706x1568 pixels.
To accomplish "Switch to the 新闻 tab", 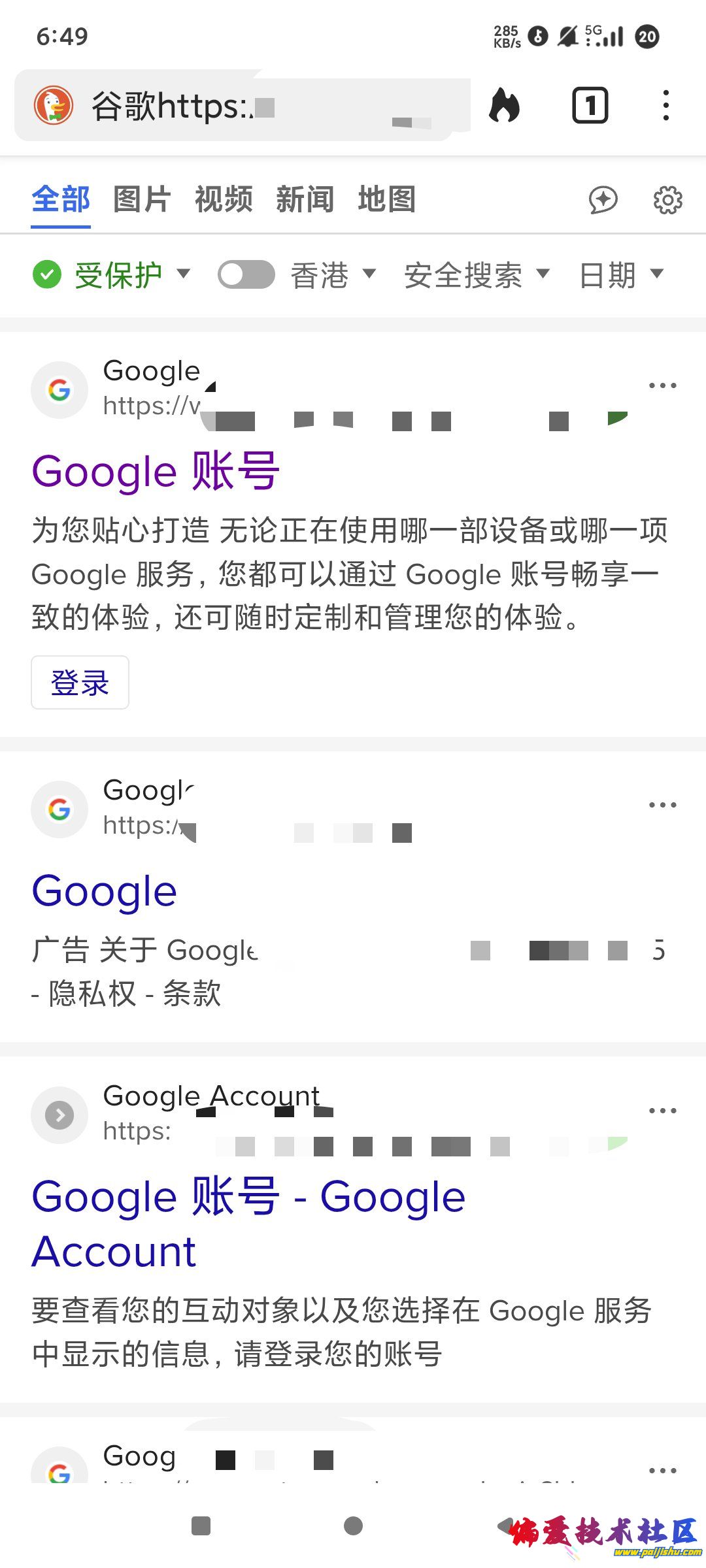I will pyautogui.click(x=306, y=199).
